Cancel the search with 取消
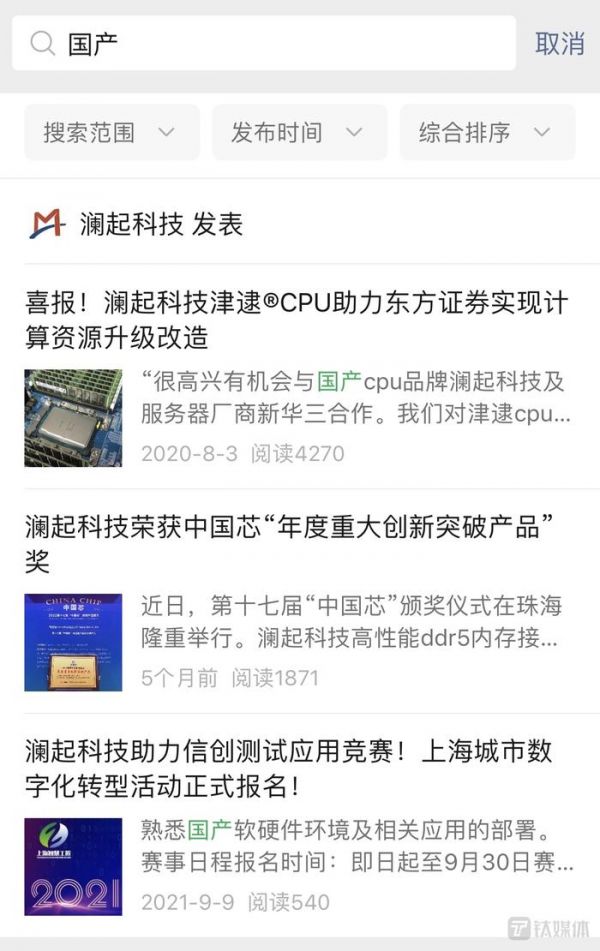The width and height of the screenshot is (600, 951). (x=559, y=44)
